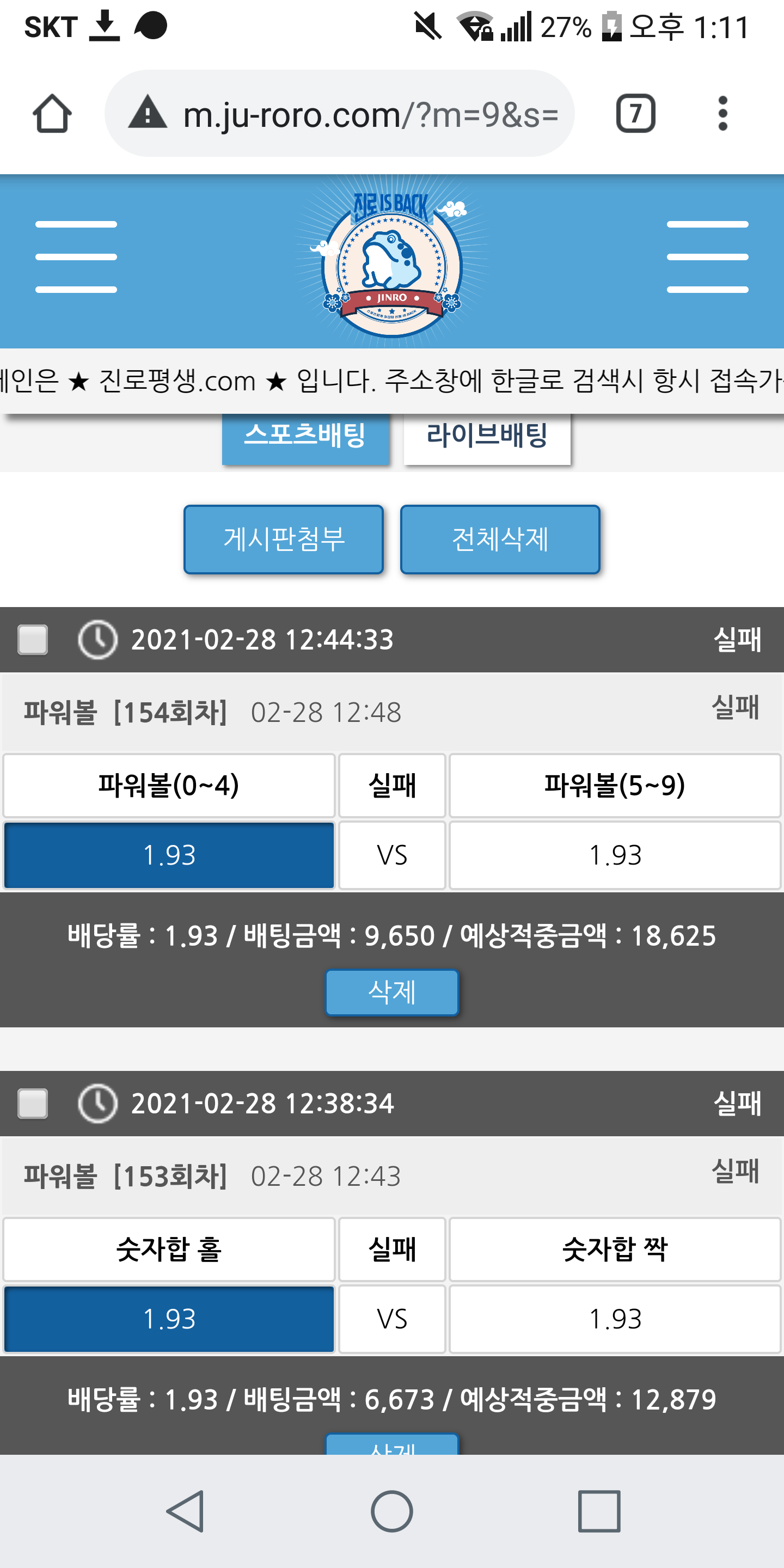
Task: Open the right hamburger menu
Action: tap(707, 257)
